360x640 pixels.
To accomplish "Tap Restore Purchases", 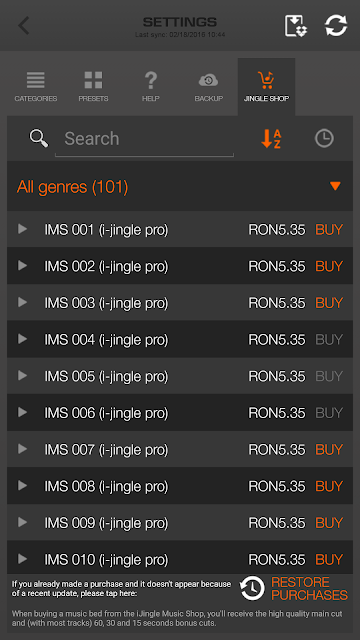I will [x=294, y=589].
